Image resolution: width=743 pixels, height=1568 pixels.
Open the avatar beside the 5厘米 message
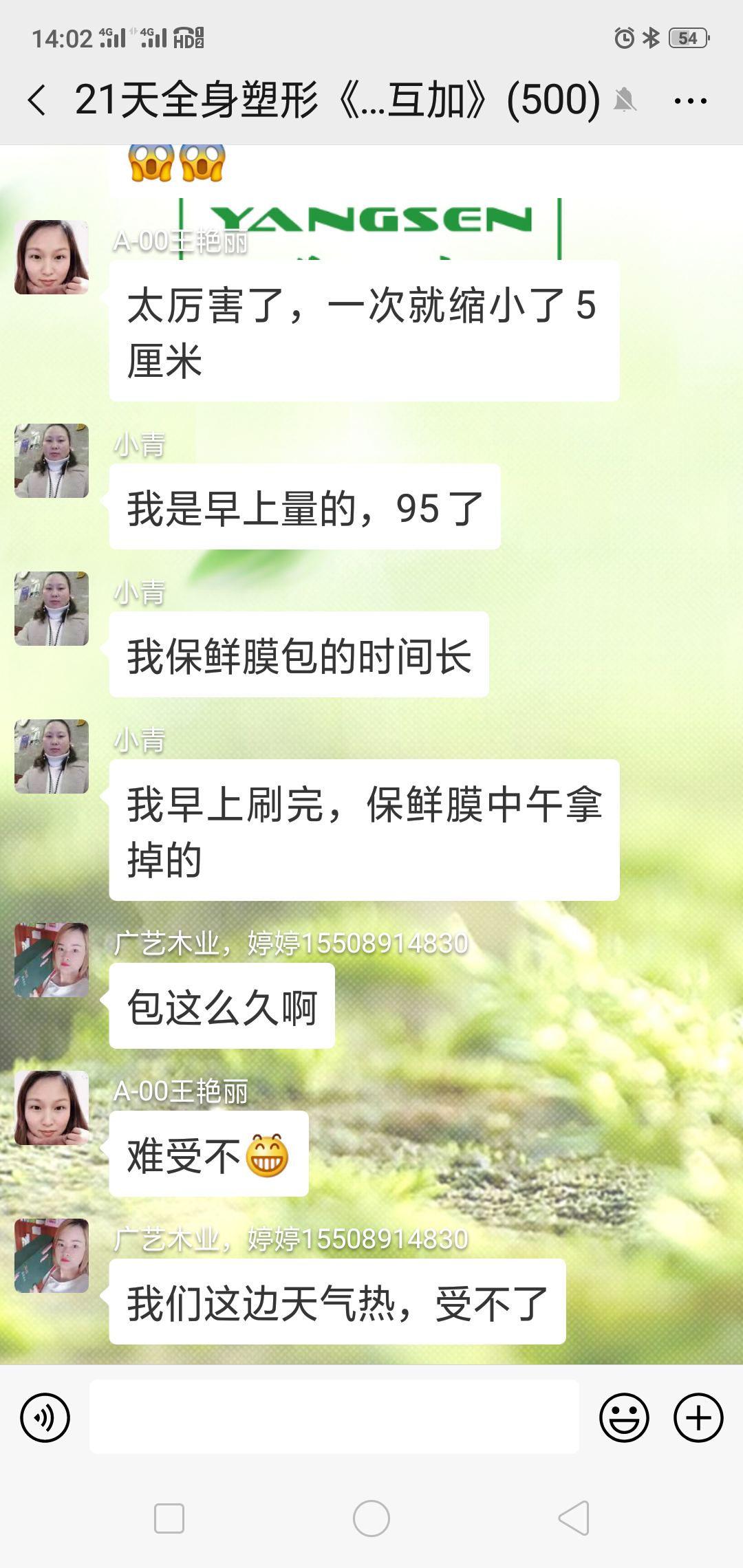coord(52,257)
